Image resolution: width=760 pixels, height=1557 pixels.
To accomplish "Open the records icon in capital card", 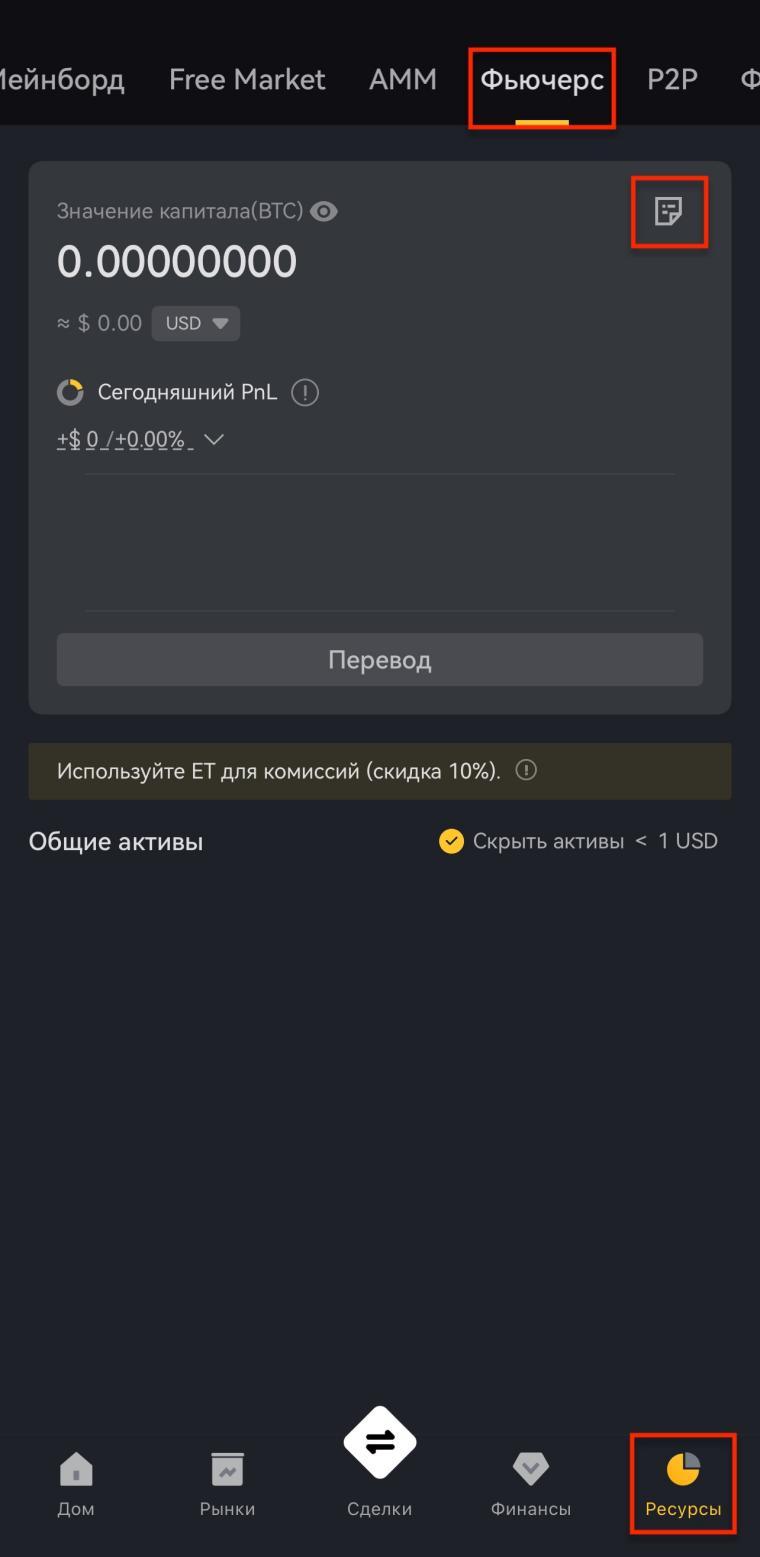I will pyautogui.click(x=668, y=211).
